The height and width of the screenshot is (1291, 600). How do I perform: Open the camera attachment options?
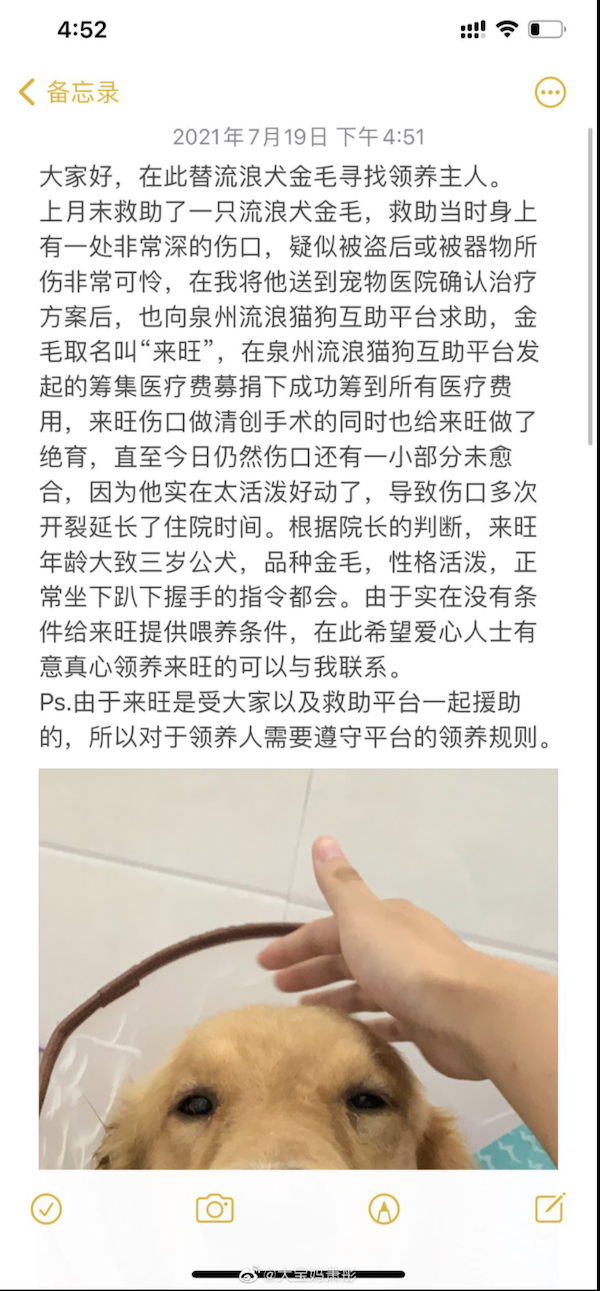[x=214, y=1208]
